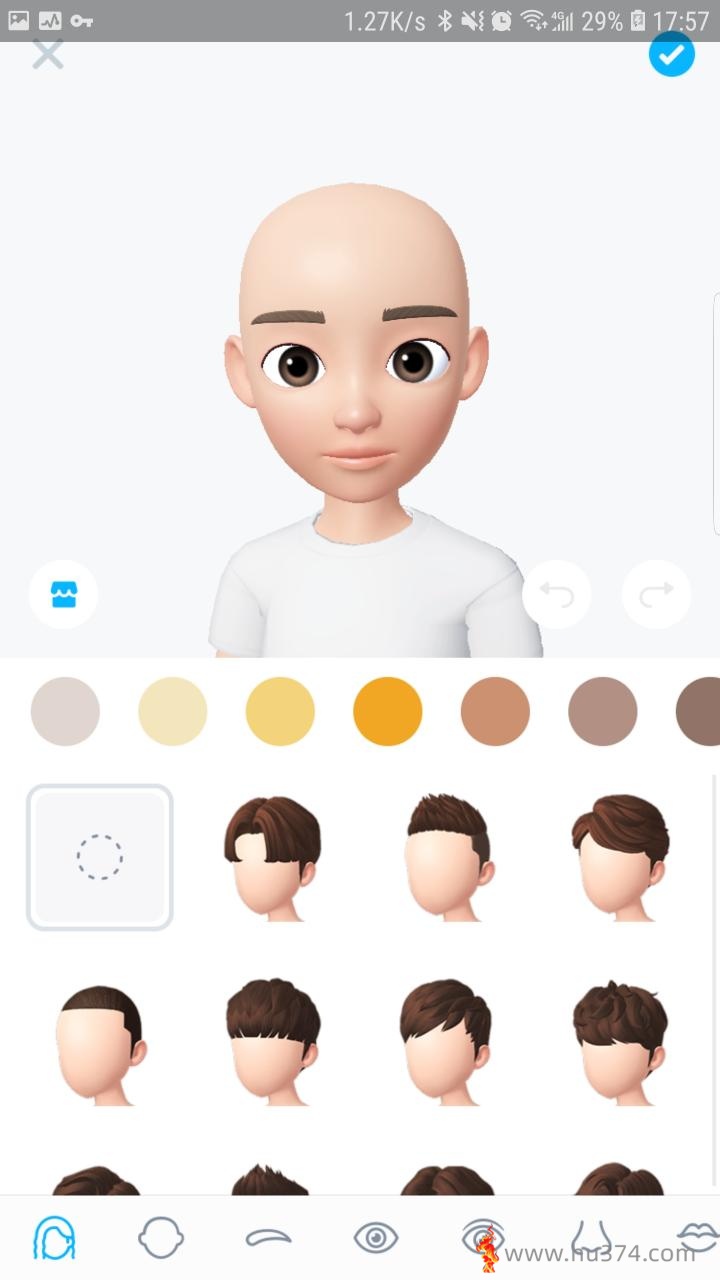This screenshot has height=1280, width=720.
Task: Select the light gray hair color
Action: point(65,711)
